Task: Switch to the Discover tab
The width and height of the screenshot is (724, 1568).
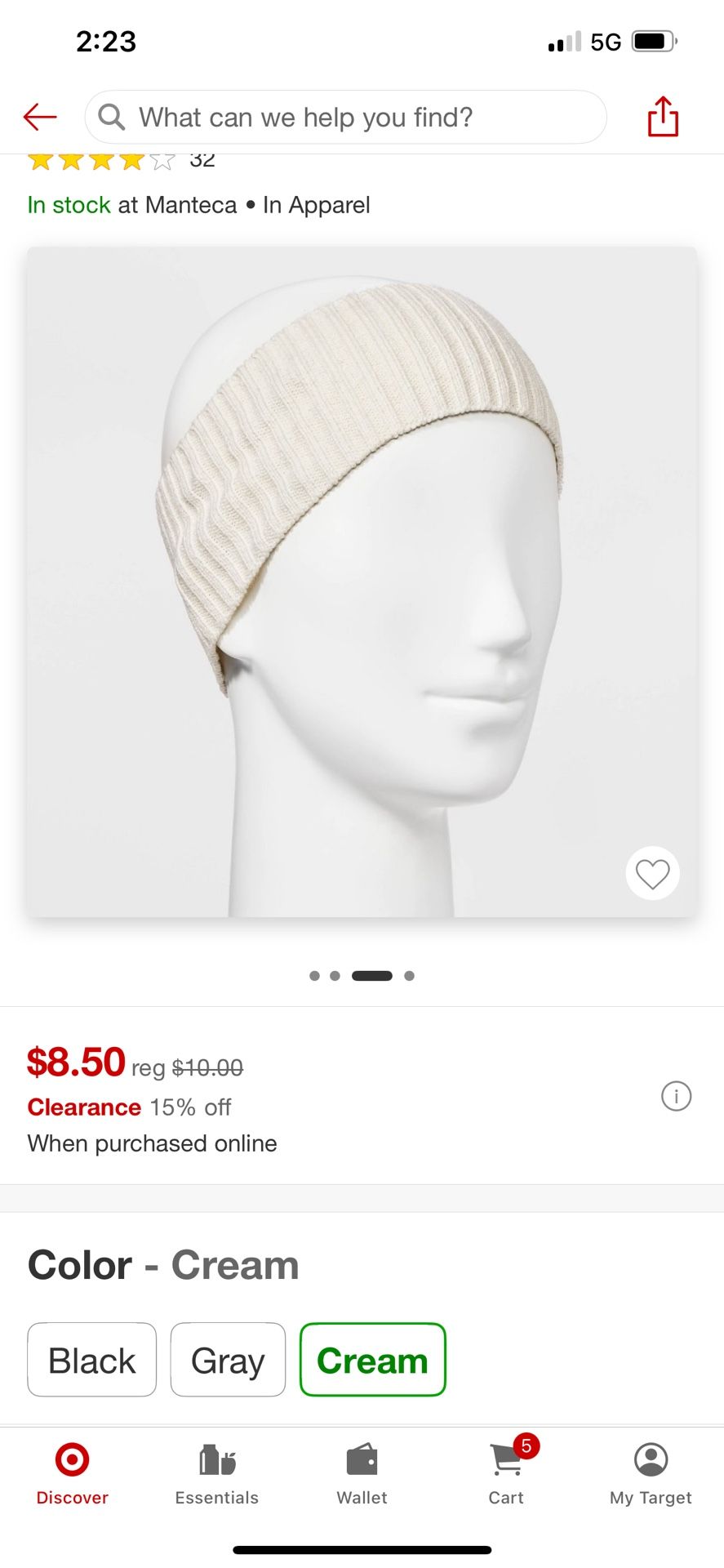Action: (72, 1473)
